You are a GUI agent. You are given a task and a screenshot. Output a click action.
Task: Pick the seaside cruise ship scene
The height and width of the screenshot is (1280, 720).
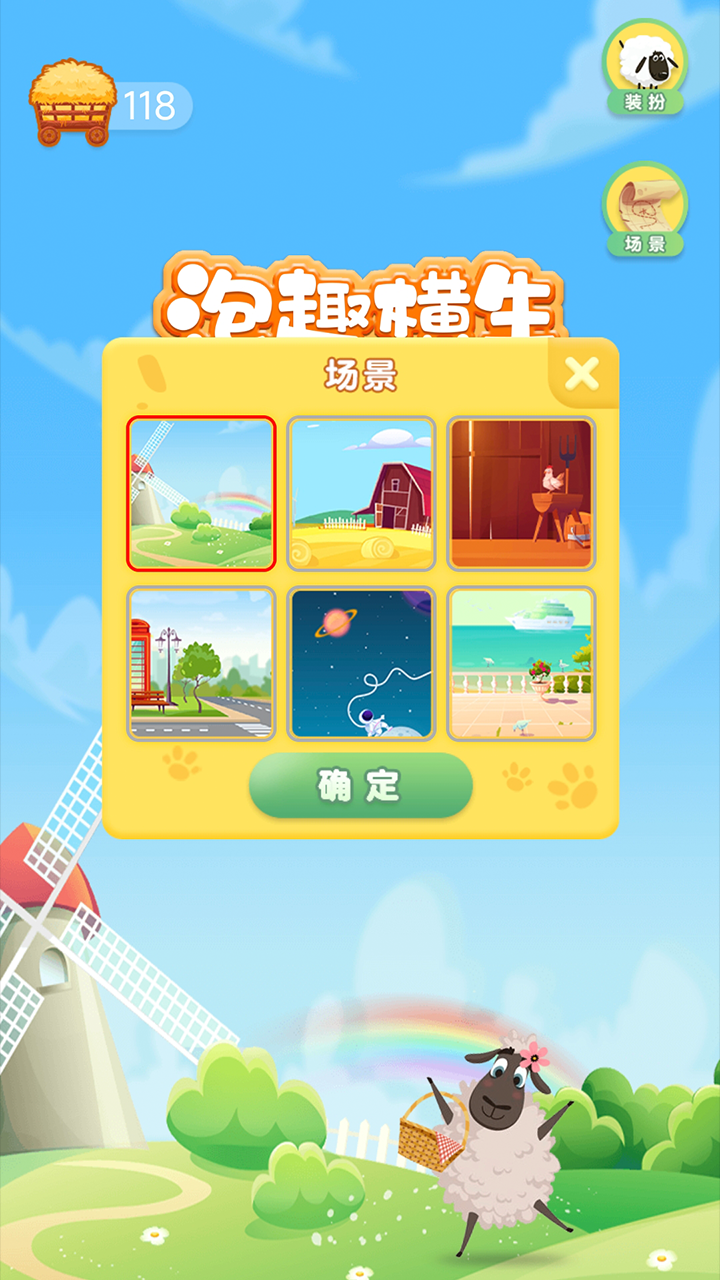click(520, 664)
